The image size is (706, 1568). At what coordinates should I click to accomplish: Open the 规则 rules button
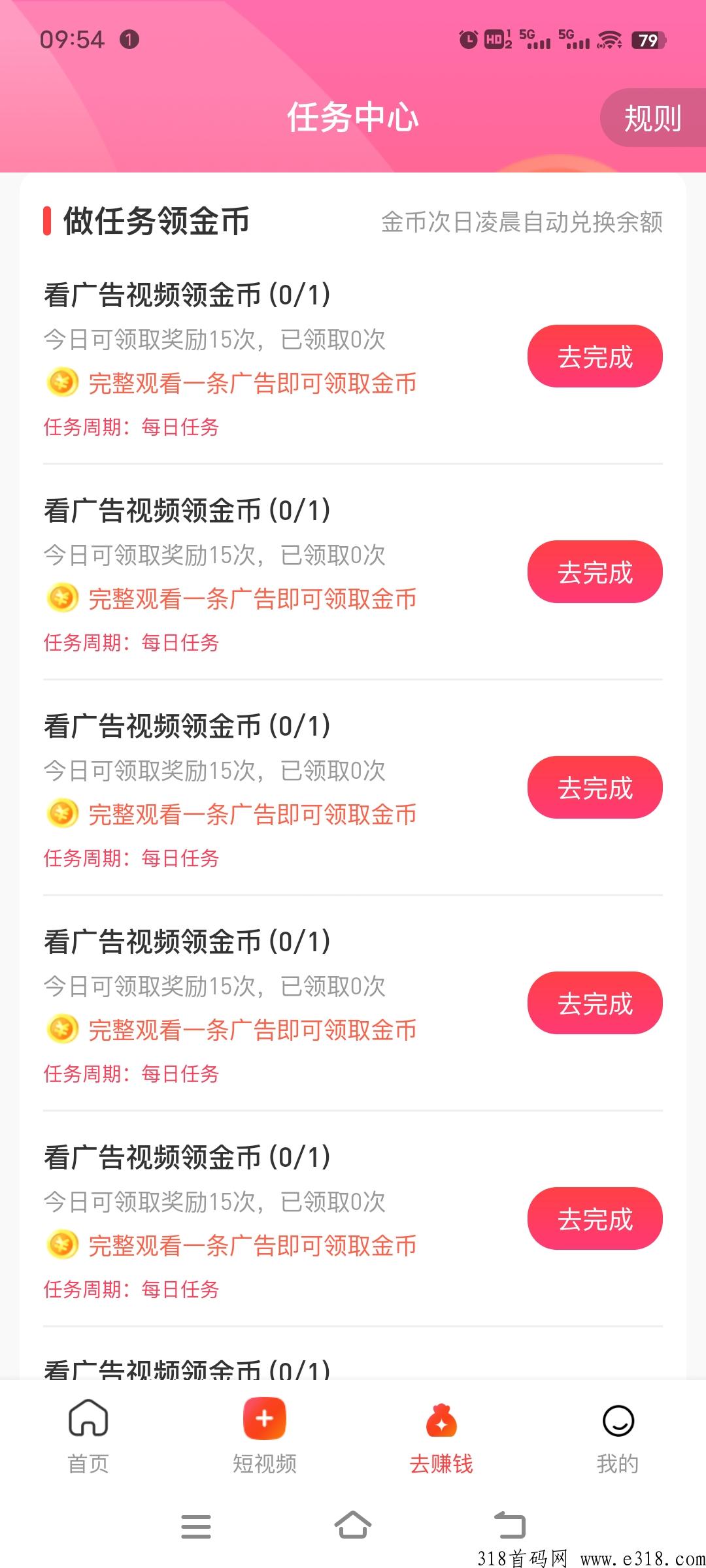pos(653,118)
